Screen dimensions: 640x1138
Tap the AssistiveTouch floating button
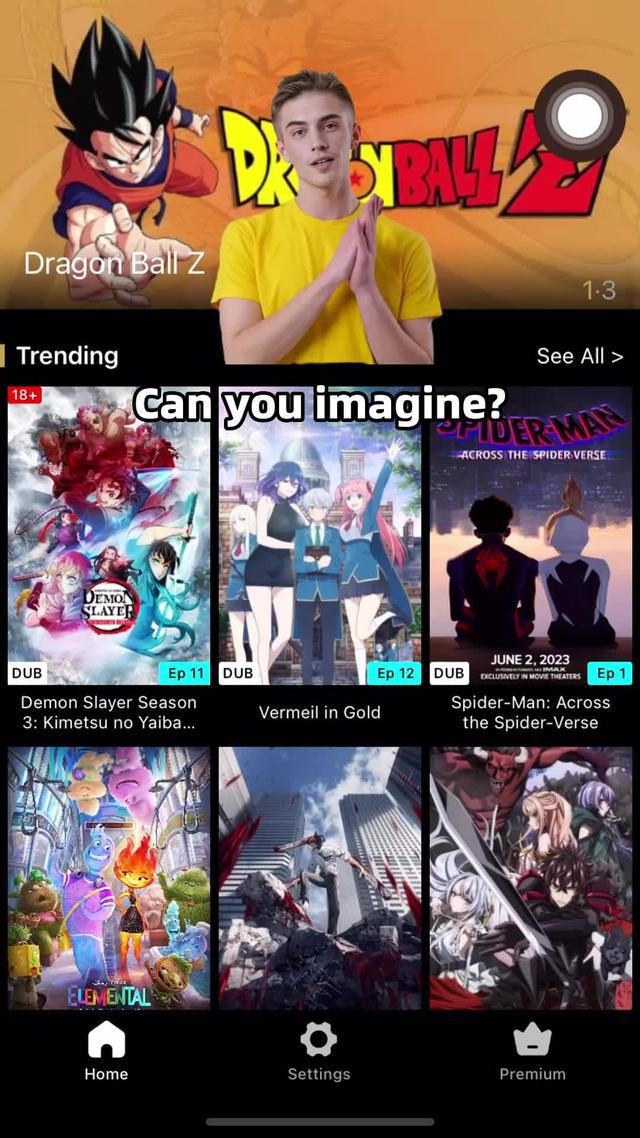click(x=579, y=117)
